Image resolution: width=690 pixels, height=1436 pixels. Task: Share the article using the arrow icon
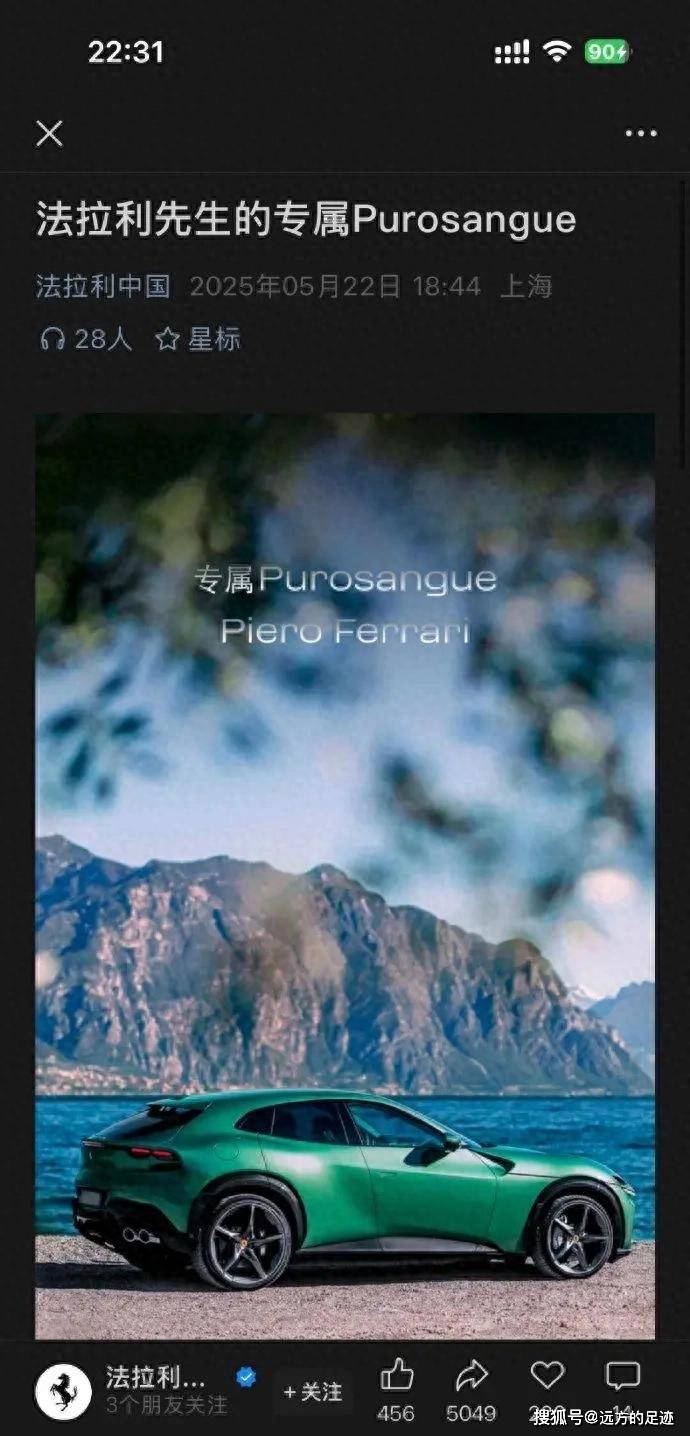[x=471, y=1377]
